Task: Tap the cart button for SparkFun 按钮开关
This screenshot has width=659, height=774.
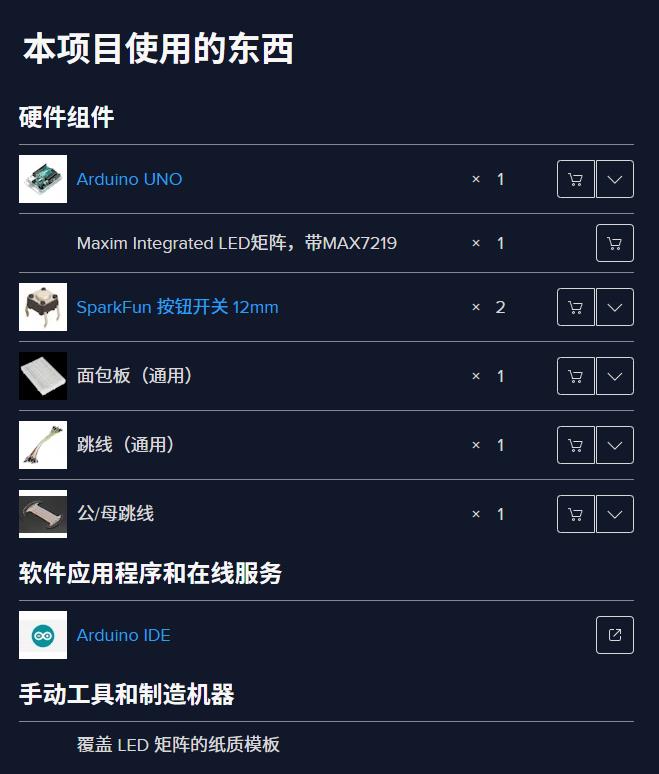Action: [x=575, y=307]
